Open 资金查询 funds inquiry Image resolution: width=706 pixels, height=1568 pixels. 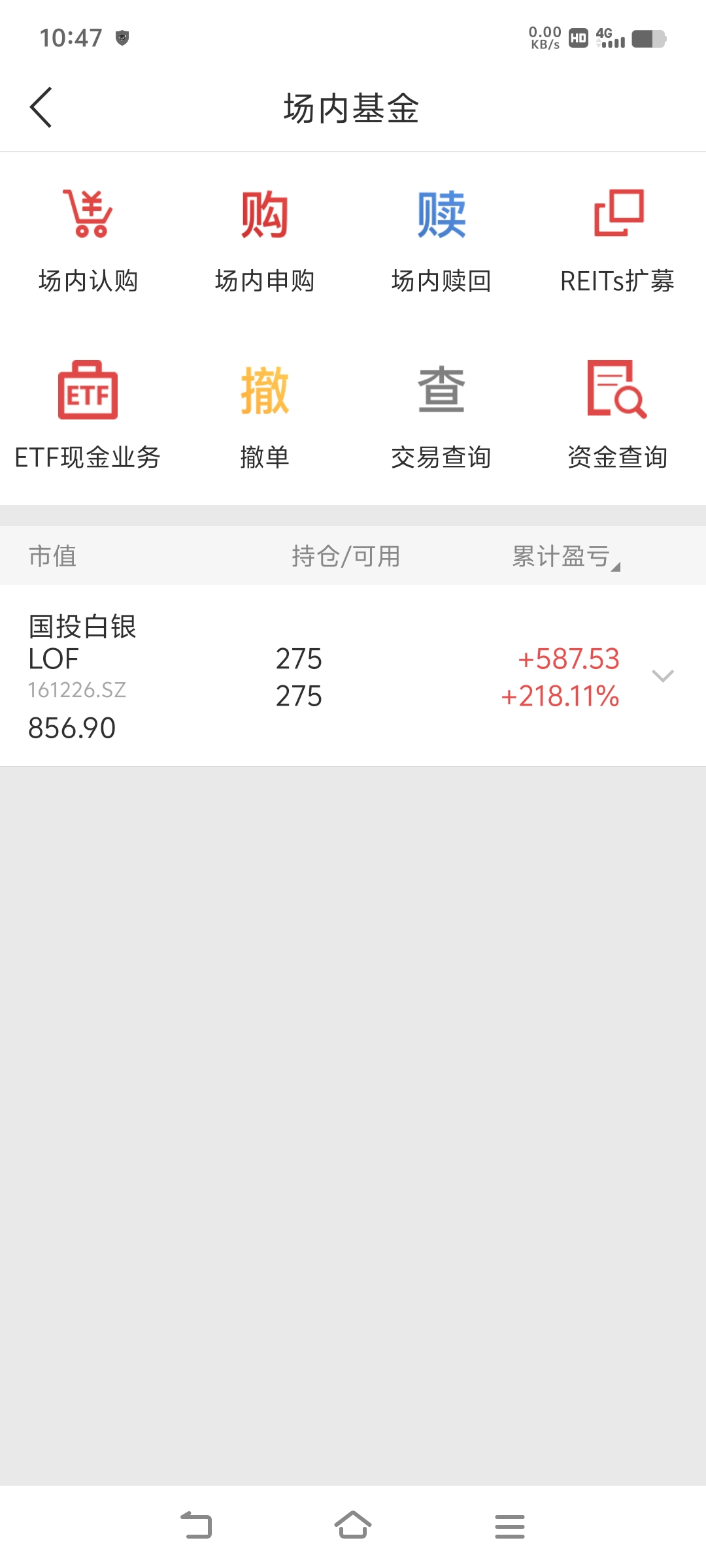(x=618, y=416)
